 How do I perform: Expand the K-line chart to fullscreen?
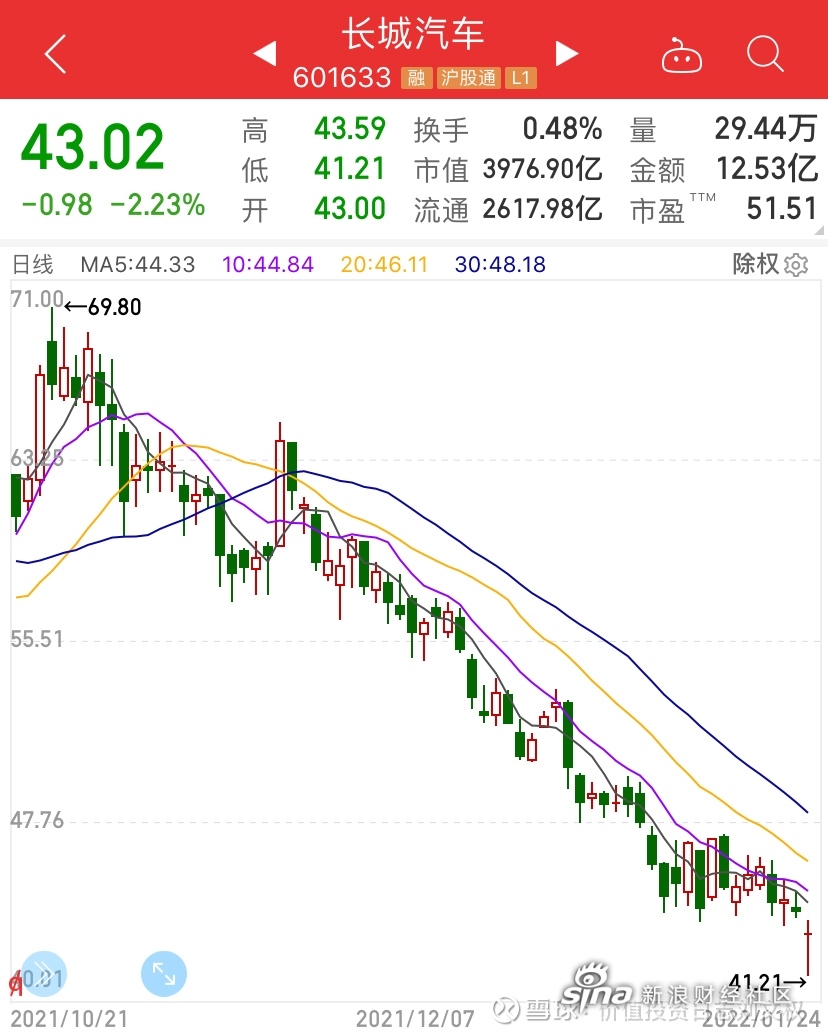pyautogui.click(x=164, y=972)
